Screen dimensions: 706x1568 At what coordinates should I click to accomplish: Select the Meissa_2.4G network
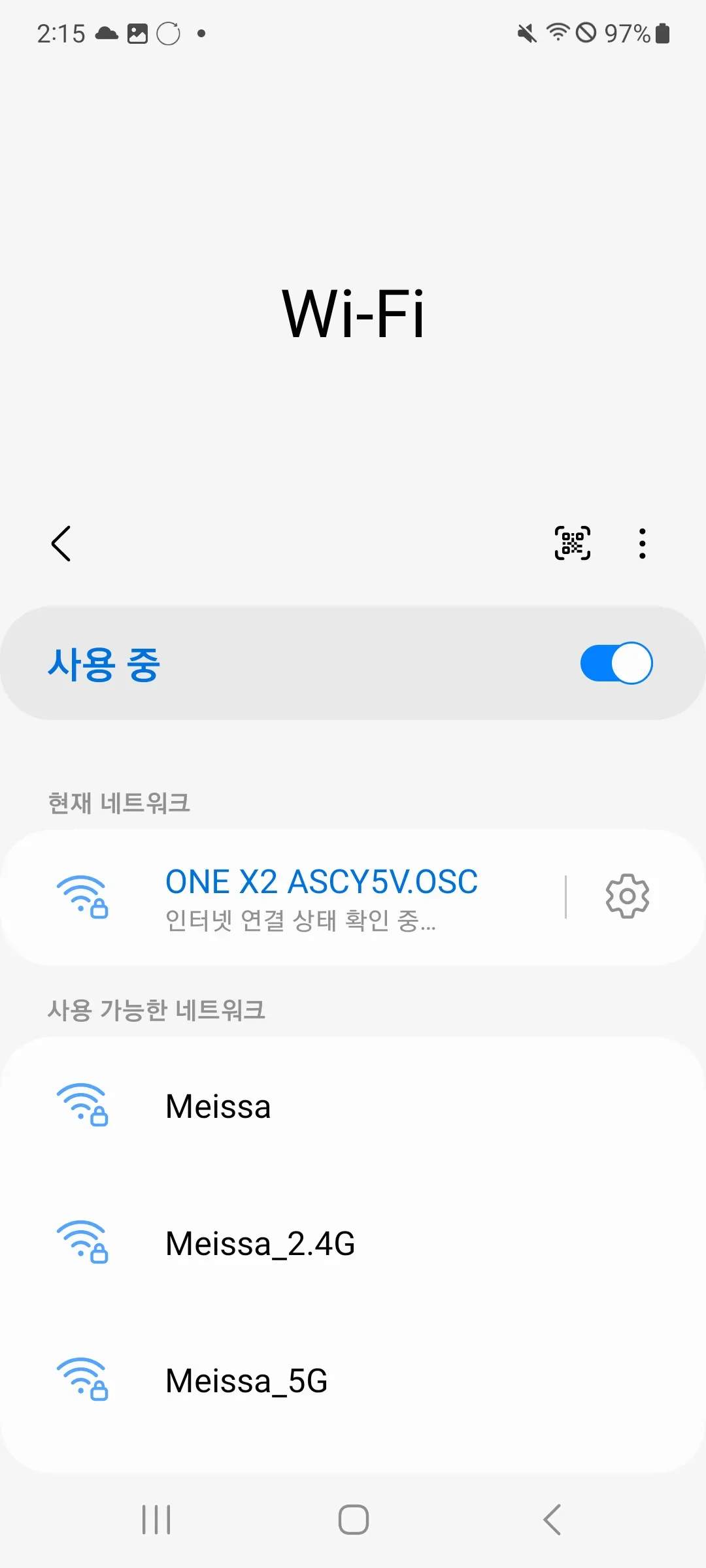click(x=260, y=1244)
